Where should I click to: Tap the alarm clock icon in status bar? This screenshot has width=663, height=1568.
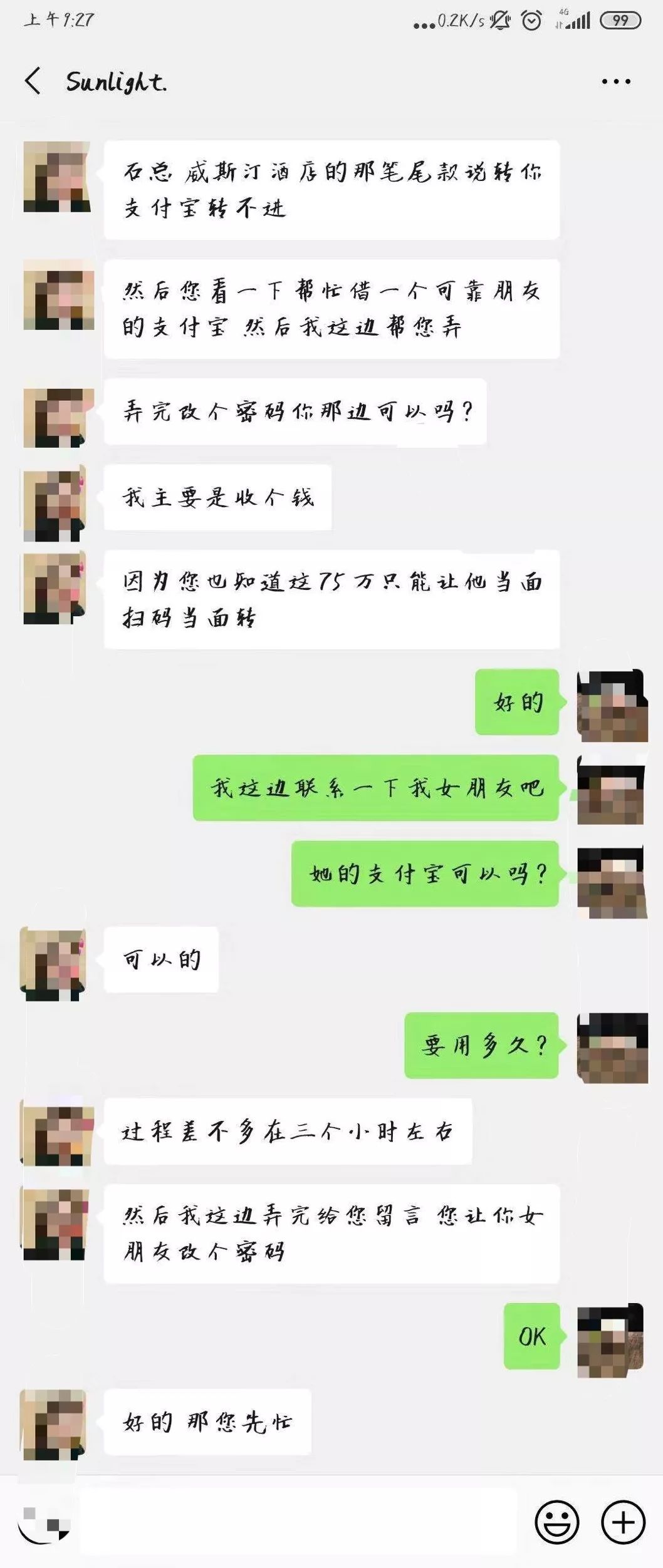tap(530, 20)
